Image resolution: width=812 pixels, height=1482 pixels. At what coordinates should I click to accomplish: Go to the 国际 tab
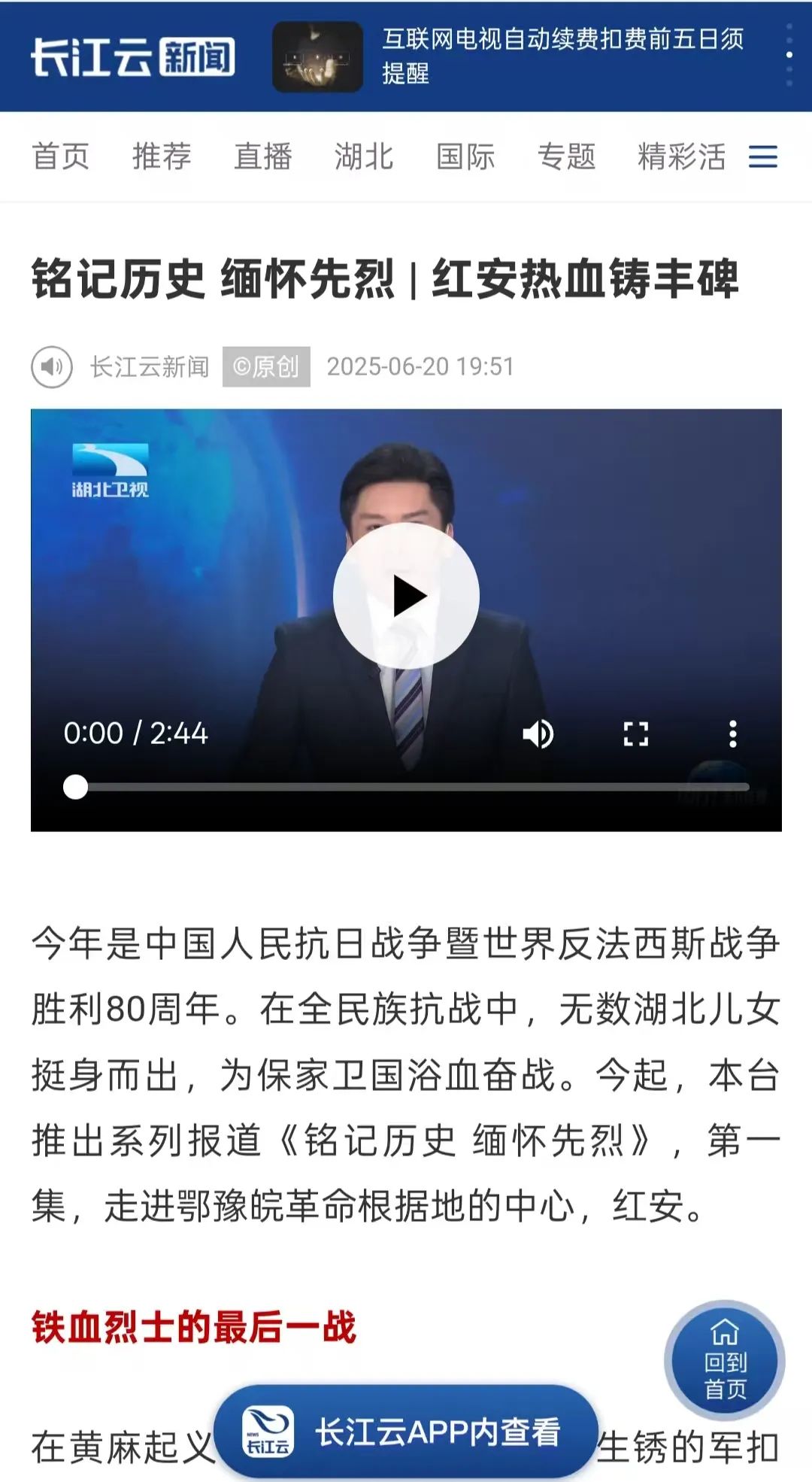(x=465, y=156)
